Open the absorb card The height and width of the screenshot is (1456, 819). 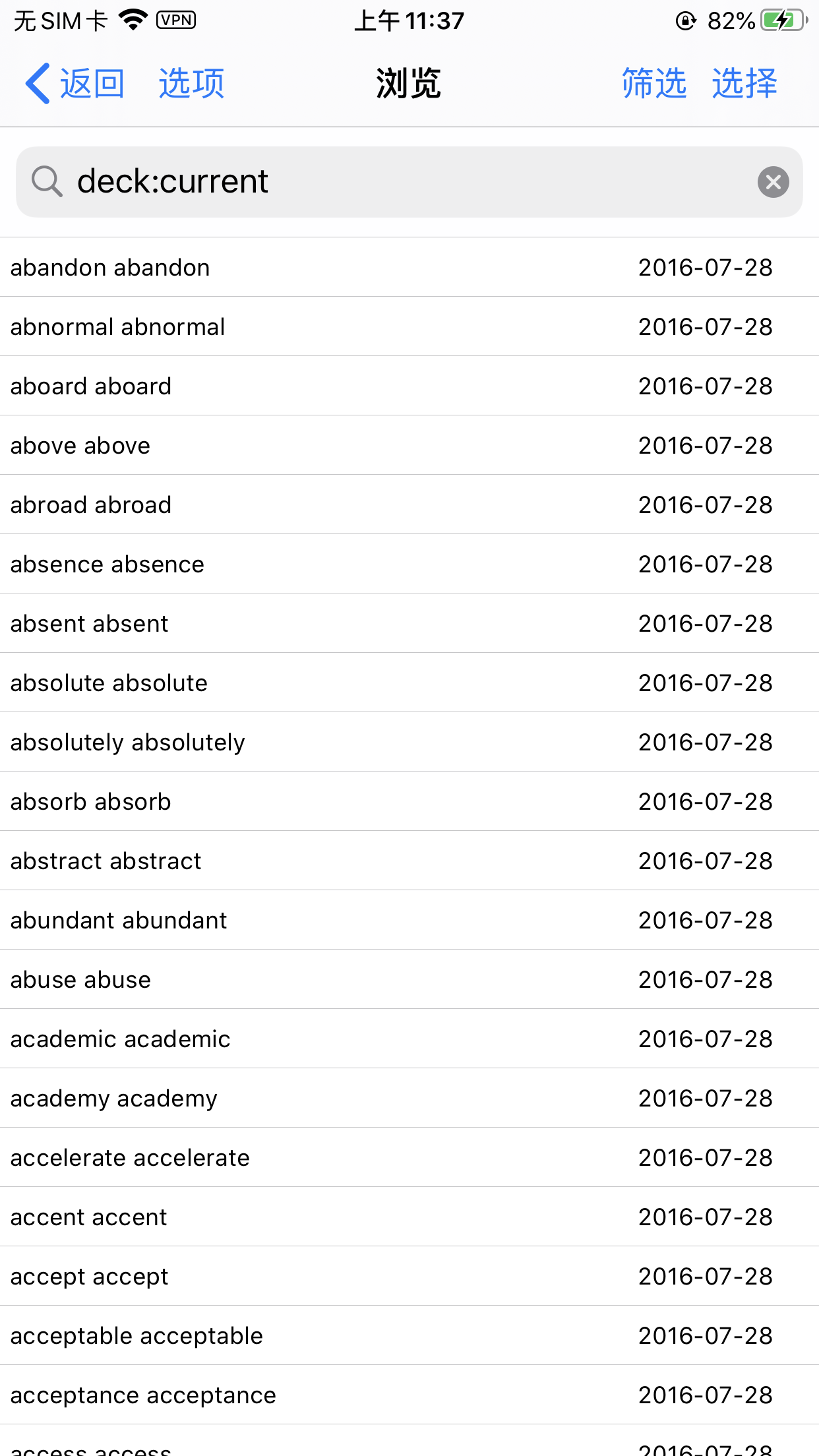point(409,802)
